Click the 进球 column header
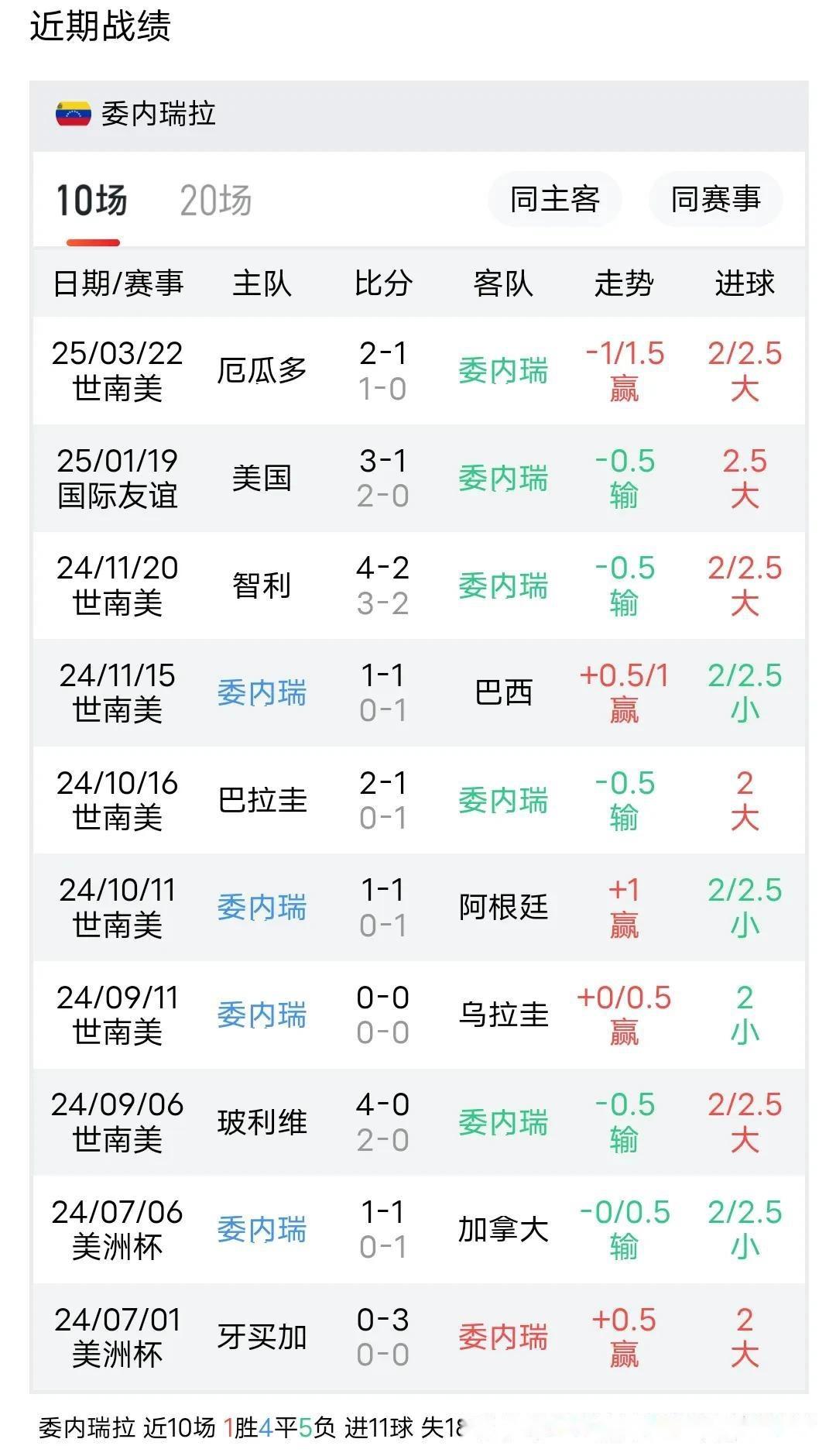 point(745,284)
